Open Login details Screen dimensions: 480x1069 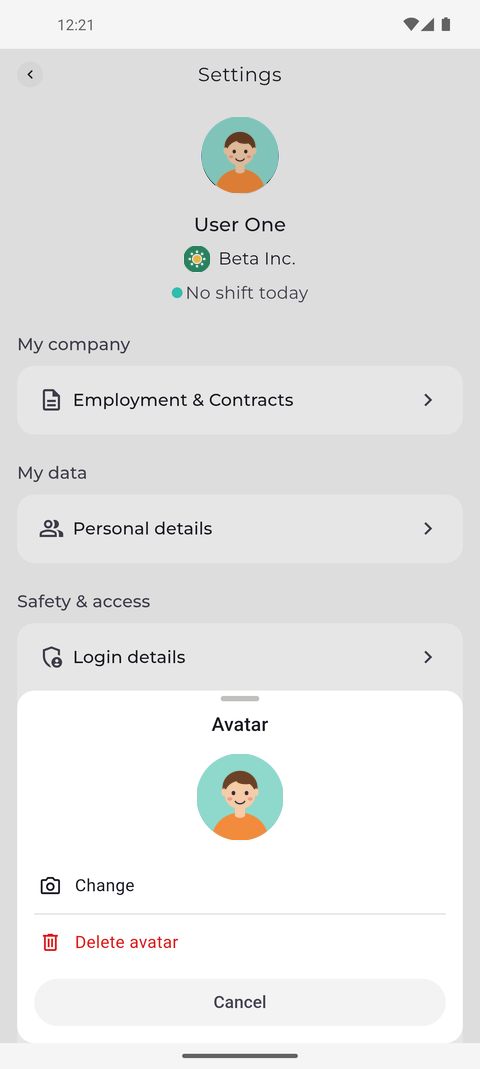[x=240, y=657]
